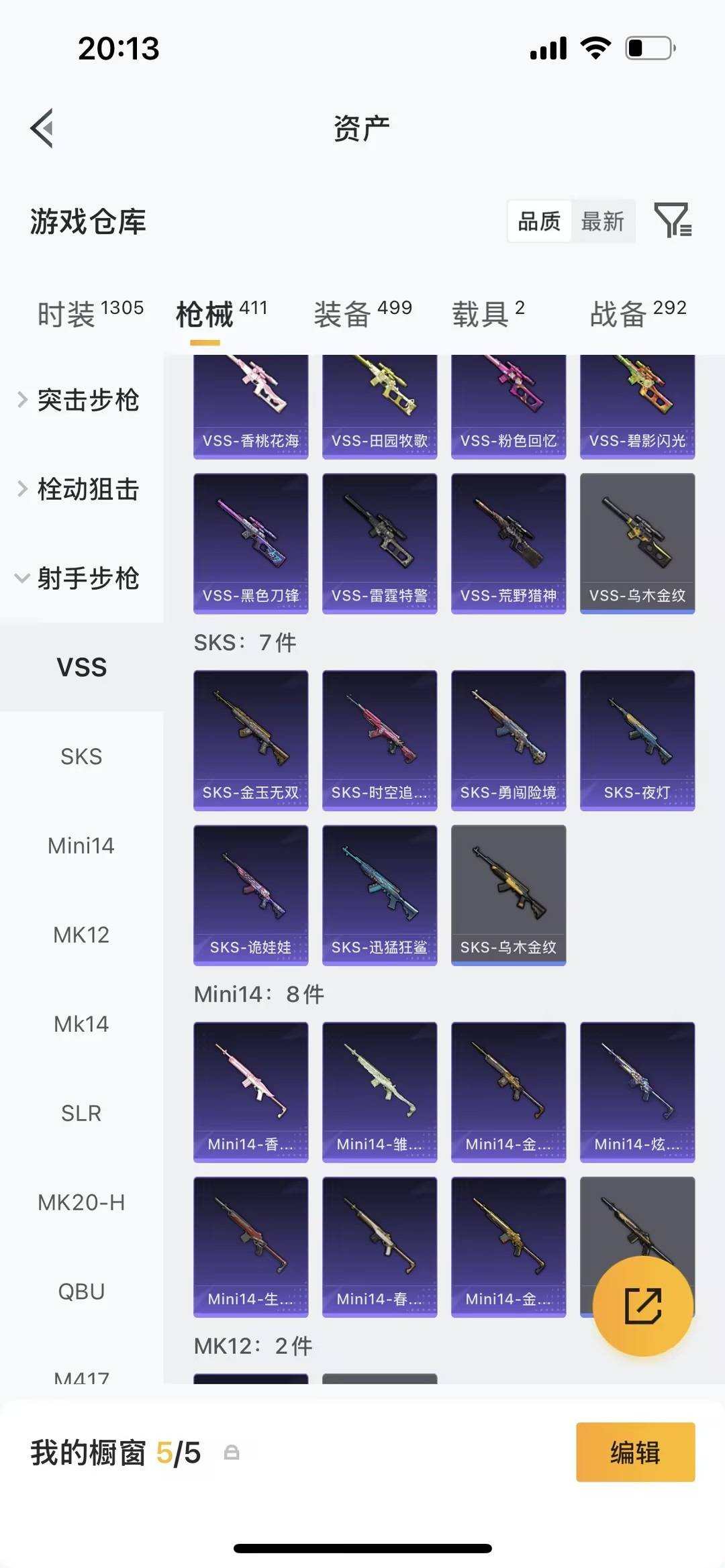
Task: Open the SKS-金玉无双 skin tile
Action: coord(250,740)
